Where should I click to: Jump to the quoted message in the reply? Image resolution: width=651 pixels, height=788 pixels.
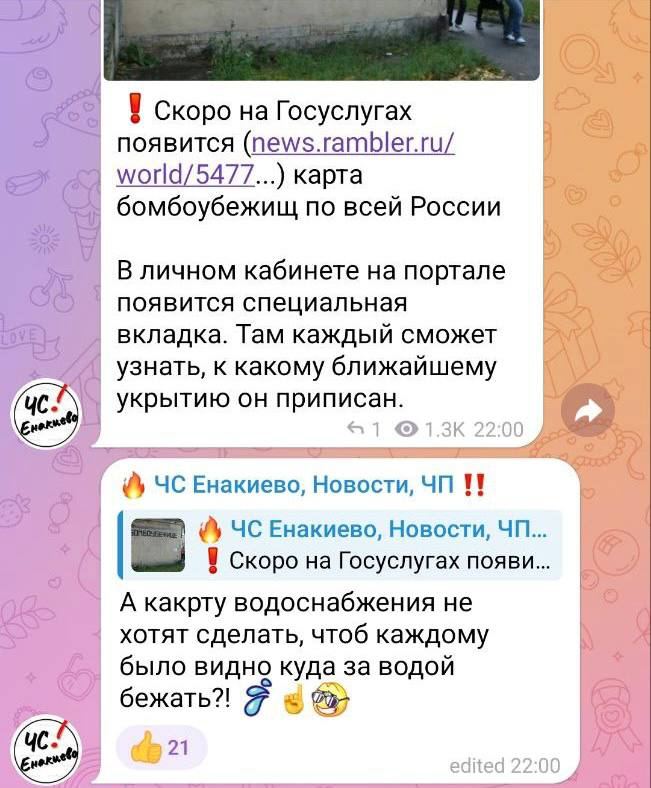pos(340,545)
